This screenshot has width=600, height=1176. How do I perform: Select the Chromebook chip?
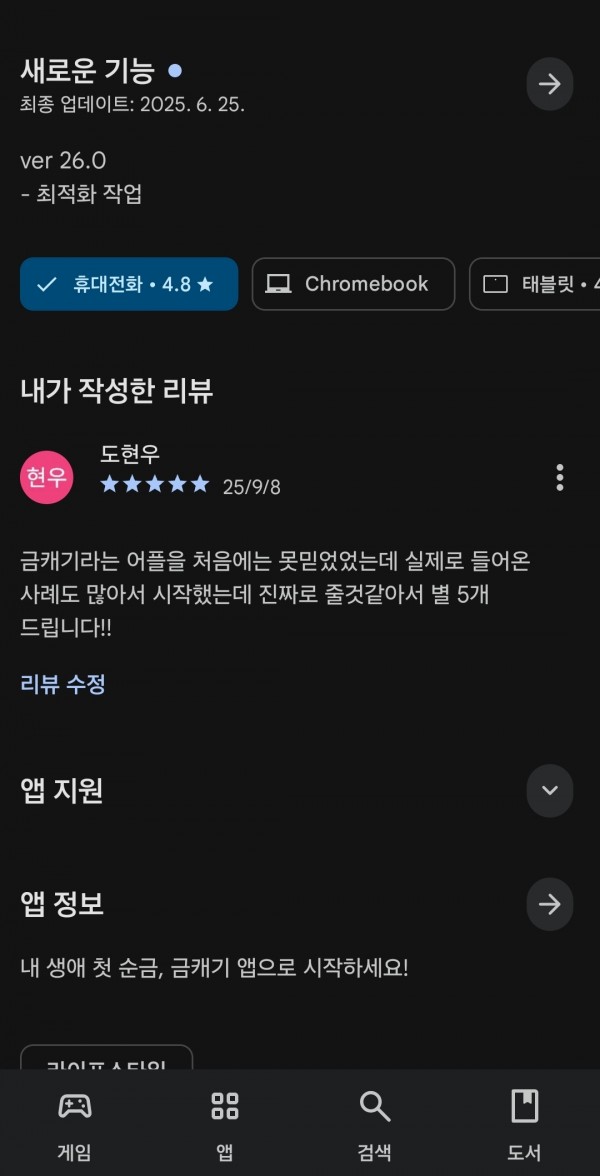click(353, 284)
